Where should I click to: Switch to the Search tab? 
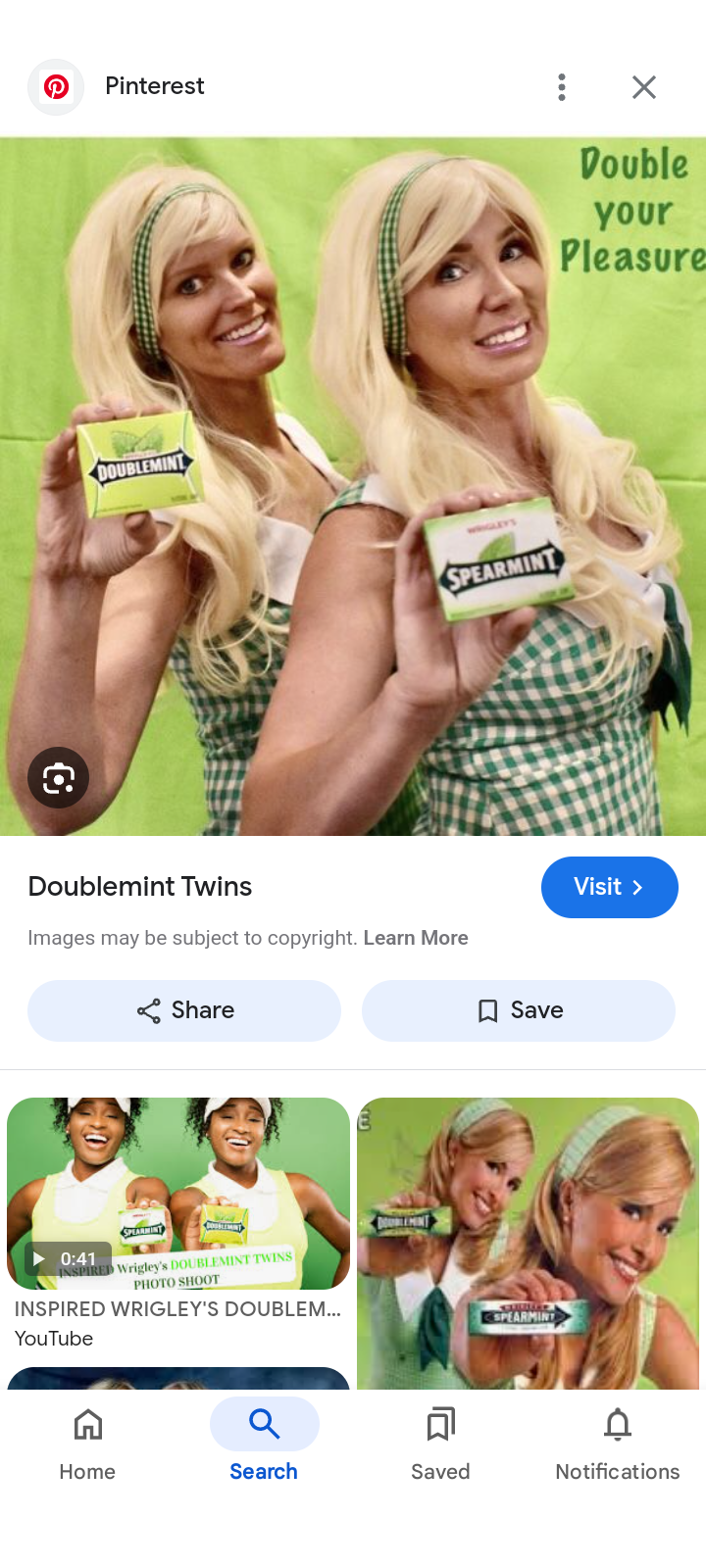point(264,1443)
